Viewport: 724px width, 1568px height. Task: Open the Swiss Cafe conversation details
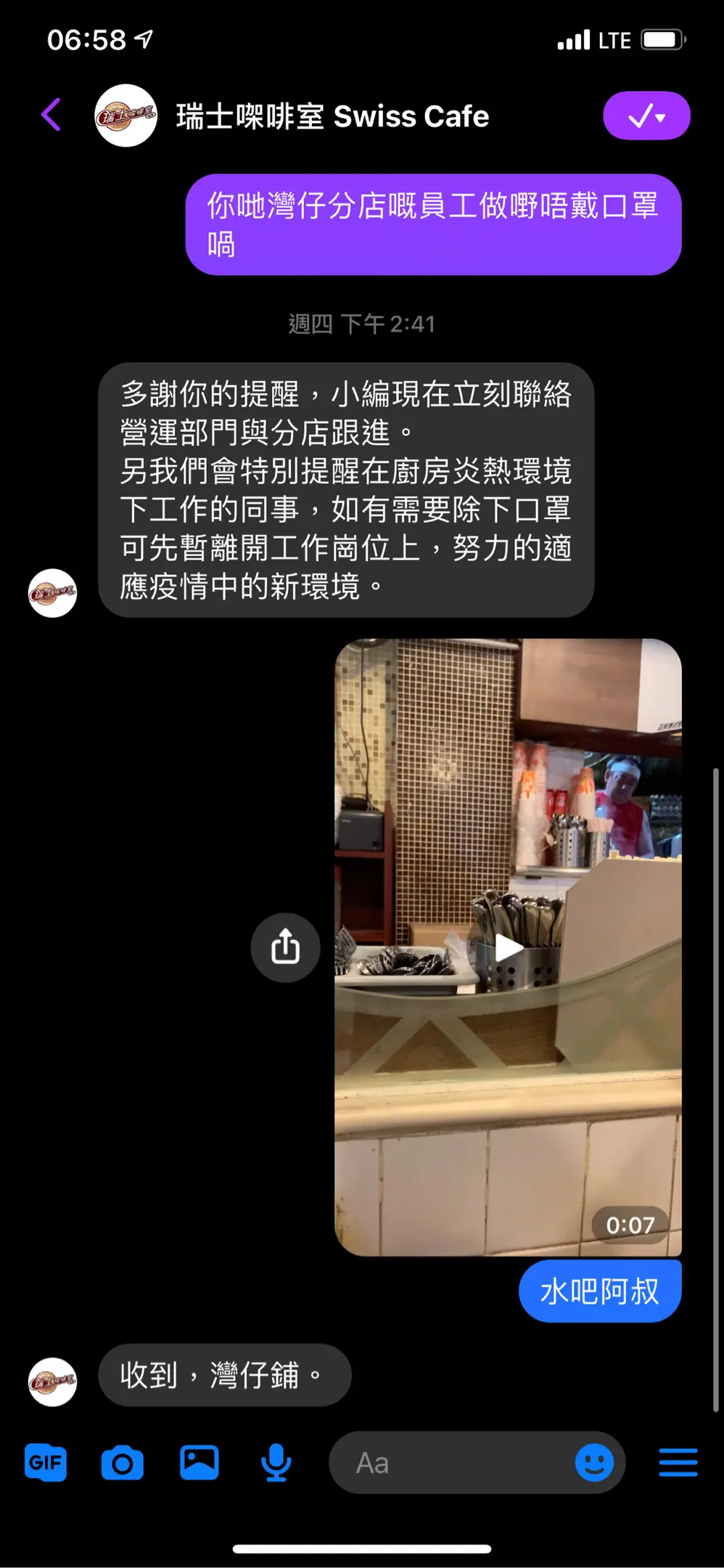pos(332,116)
